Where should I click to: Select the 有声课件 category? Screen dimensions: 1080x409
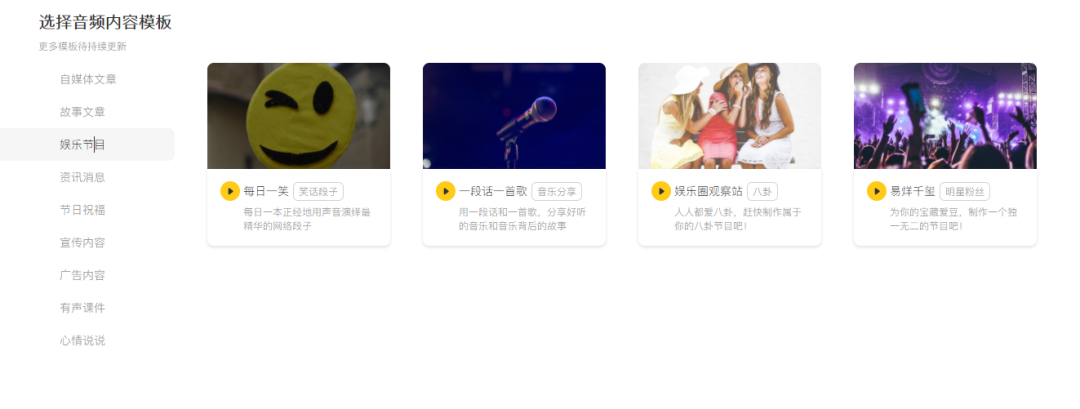(82, 308)
